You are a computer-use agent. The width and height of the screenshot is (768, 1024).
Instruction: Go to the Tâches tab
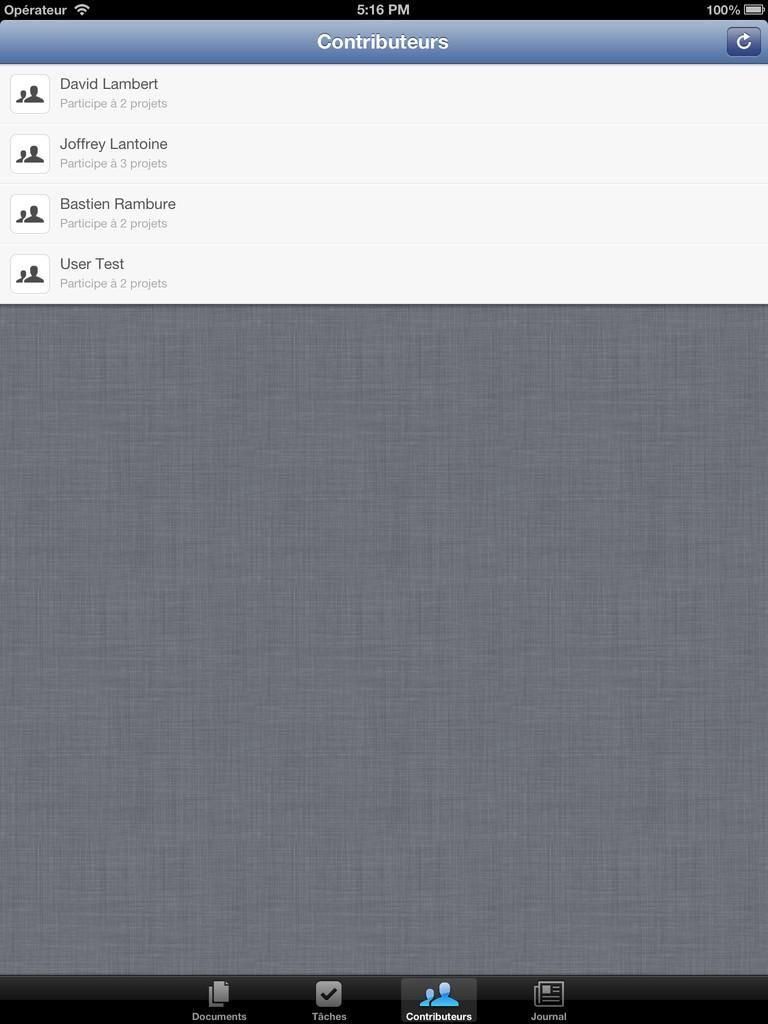click(329, 1000)
